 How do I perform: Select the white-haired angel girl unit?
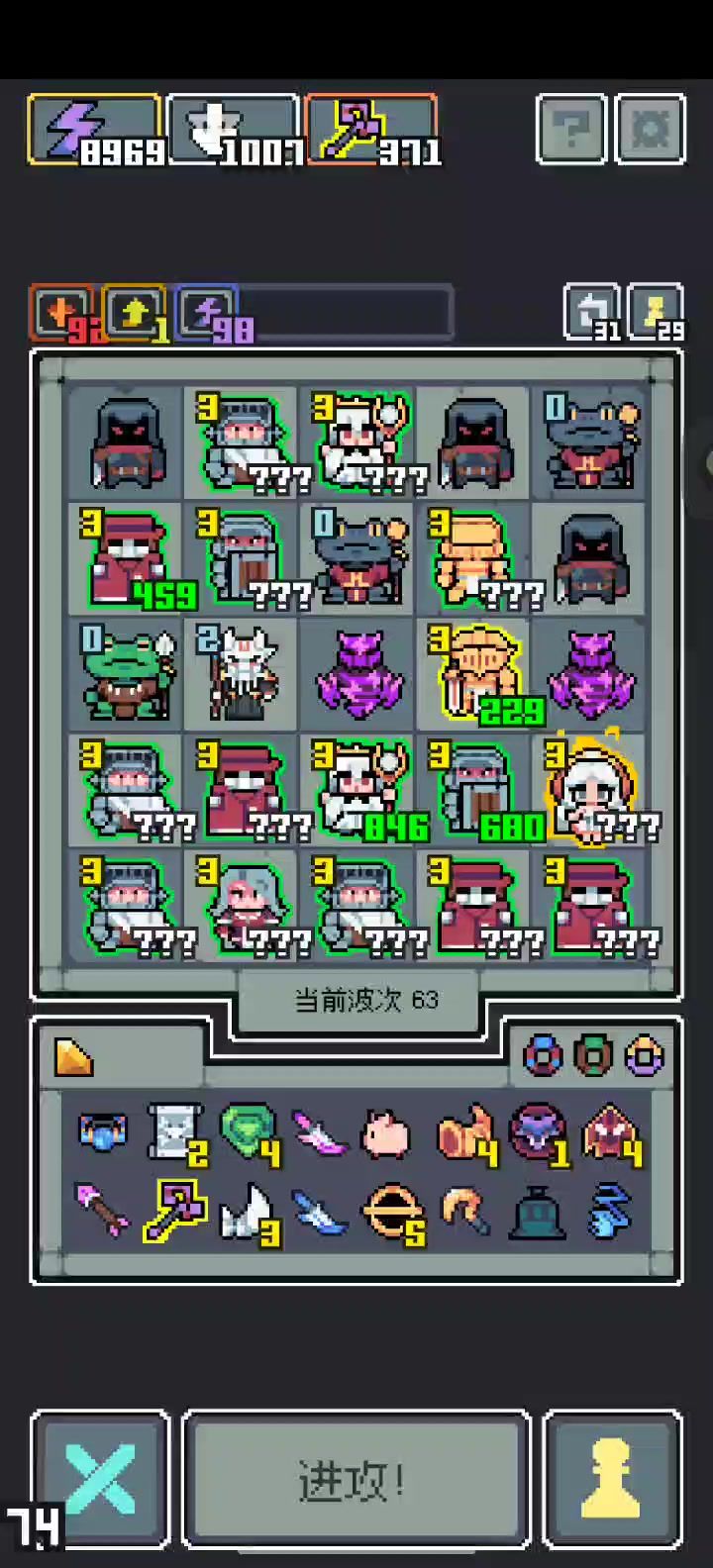tap(588, 790)
